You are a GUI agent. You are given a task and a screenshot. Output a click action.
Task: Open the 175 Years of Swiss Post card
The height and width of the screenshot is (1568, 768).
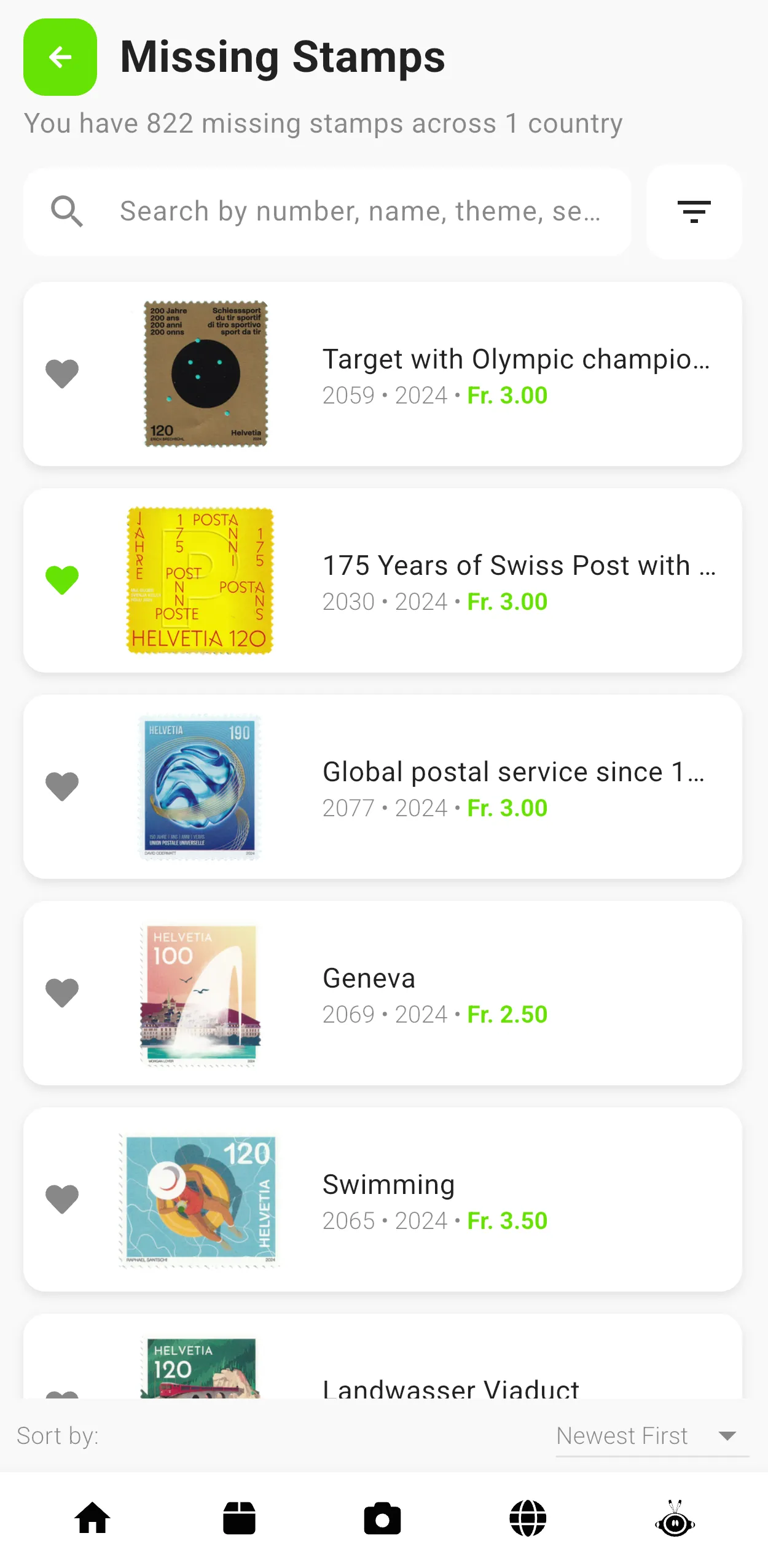pos(516,580)
